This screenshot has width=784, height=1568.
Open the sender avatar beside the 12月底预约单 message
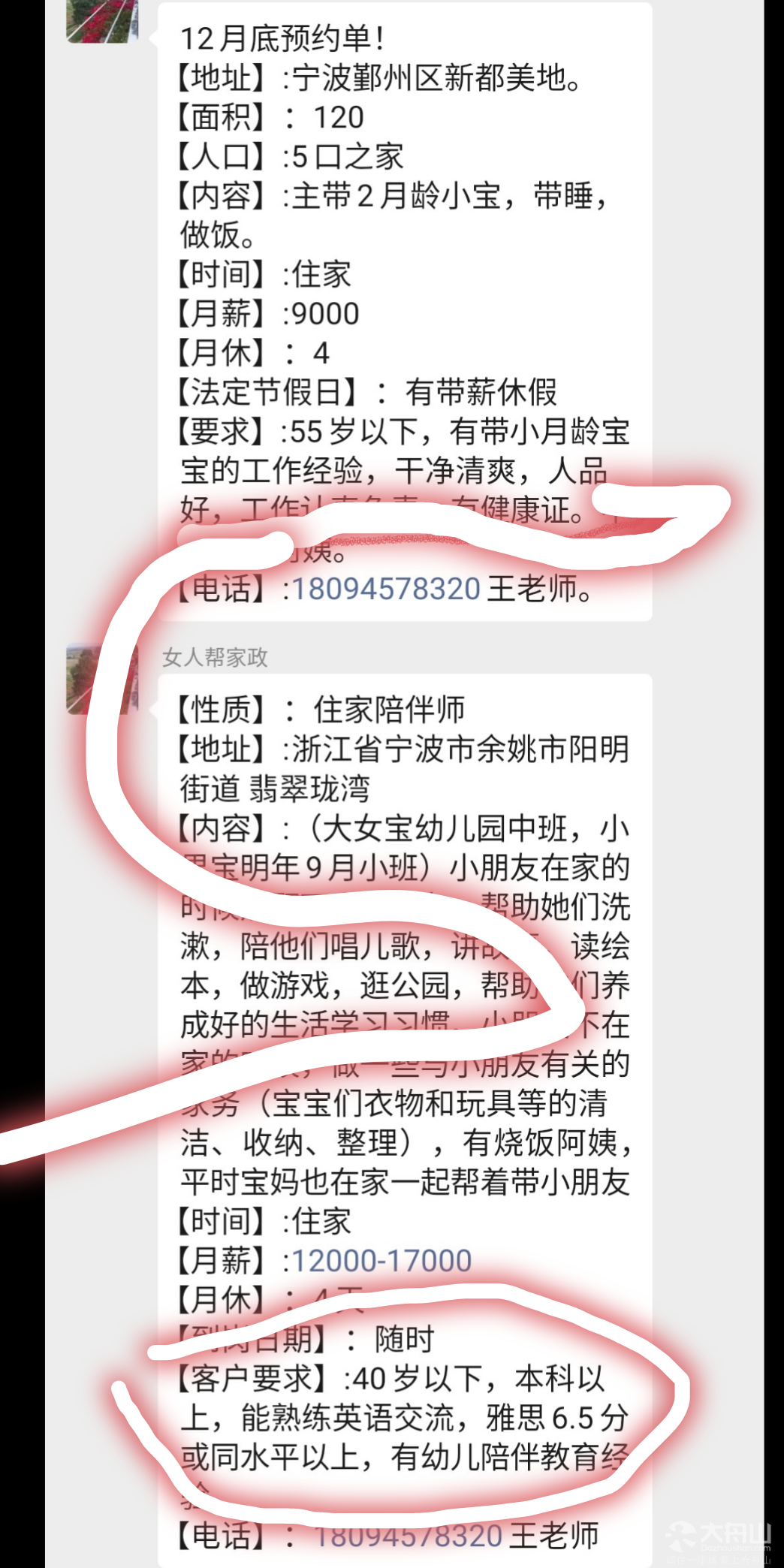[102, 21]
